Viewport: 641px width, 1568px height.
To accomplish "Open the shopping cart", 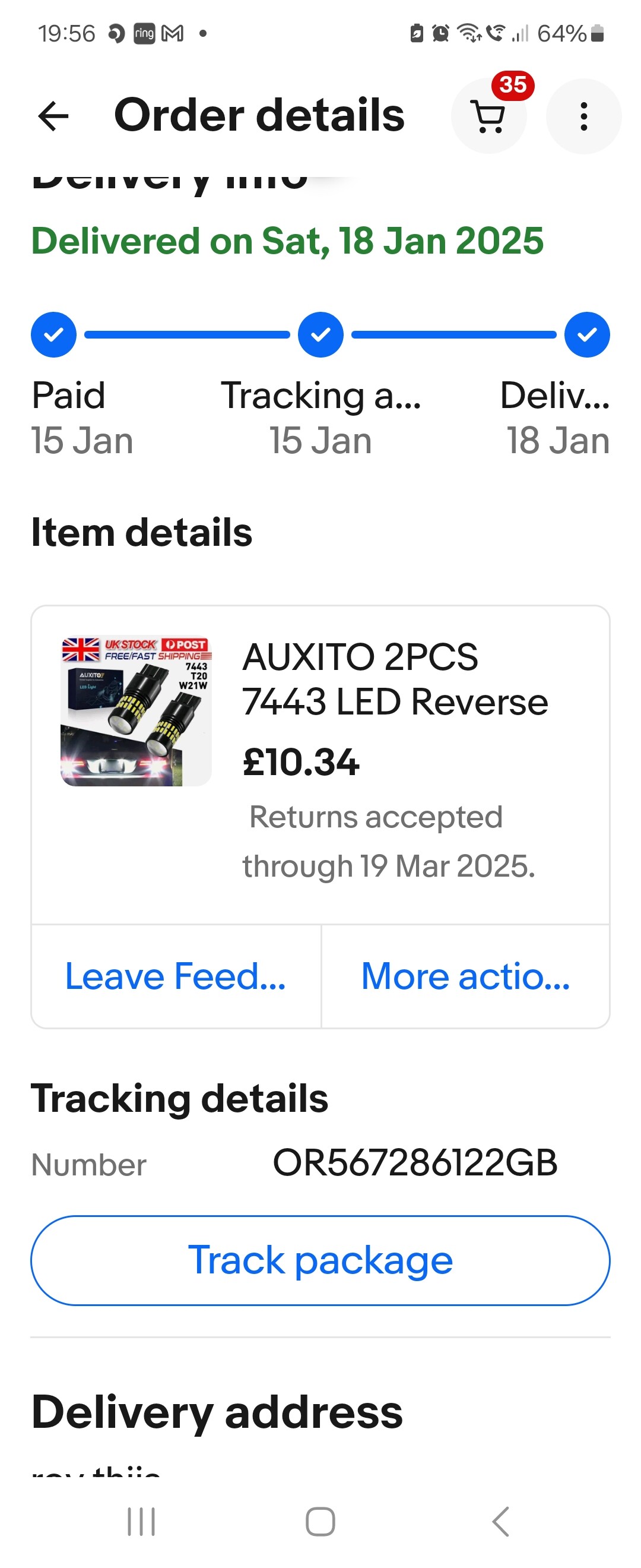I will pyautogui.click(x=488, y=116).
